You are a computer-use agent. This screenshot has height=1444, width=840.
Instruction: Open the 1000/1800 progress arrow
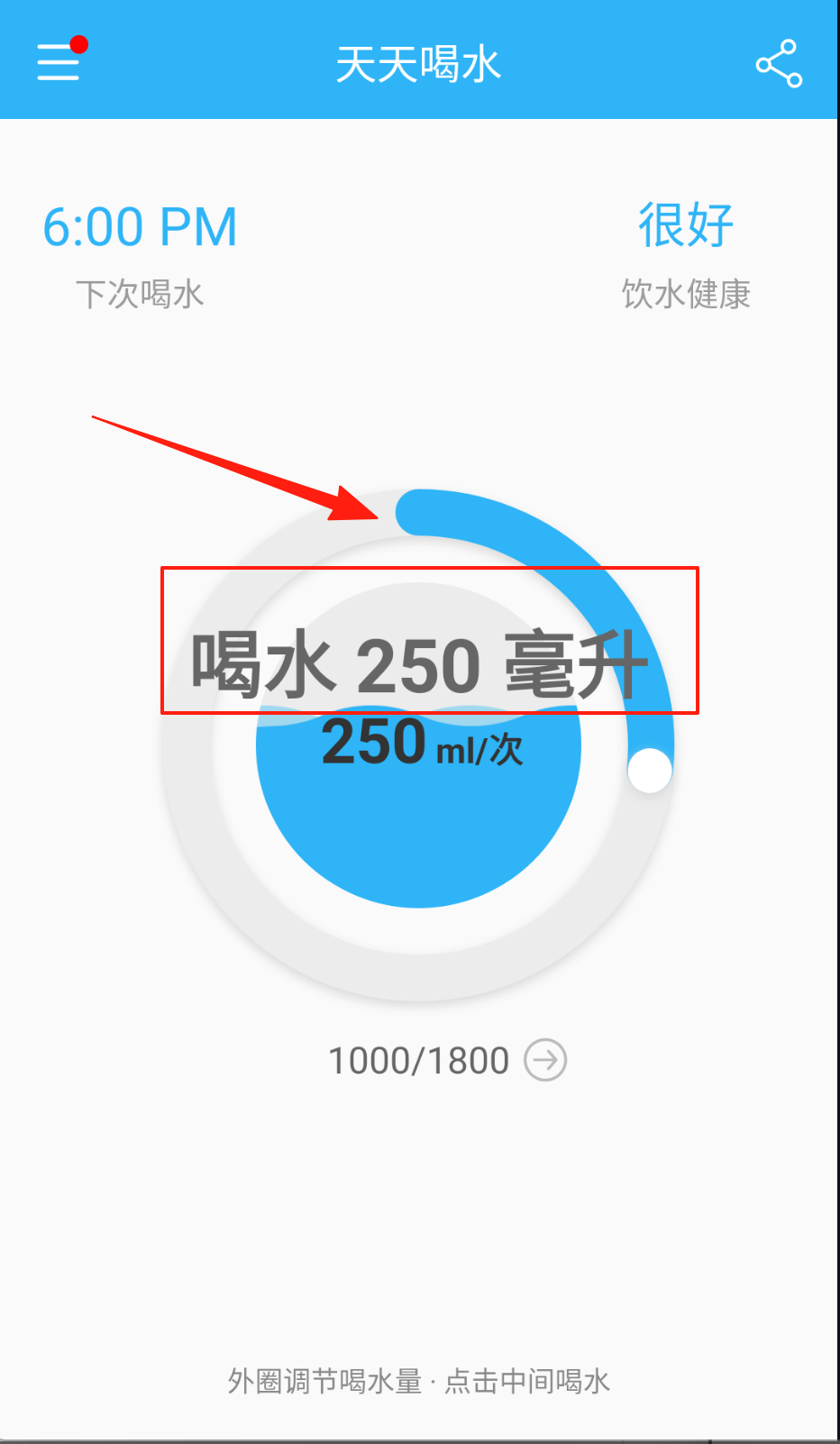[546, 1060]
